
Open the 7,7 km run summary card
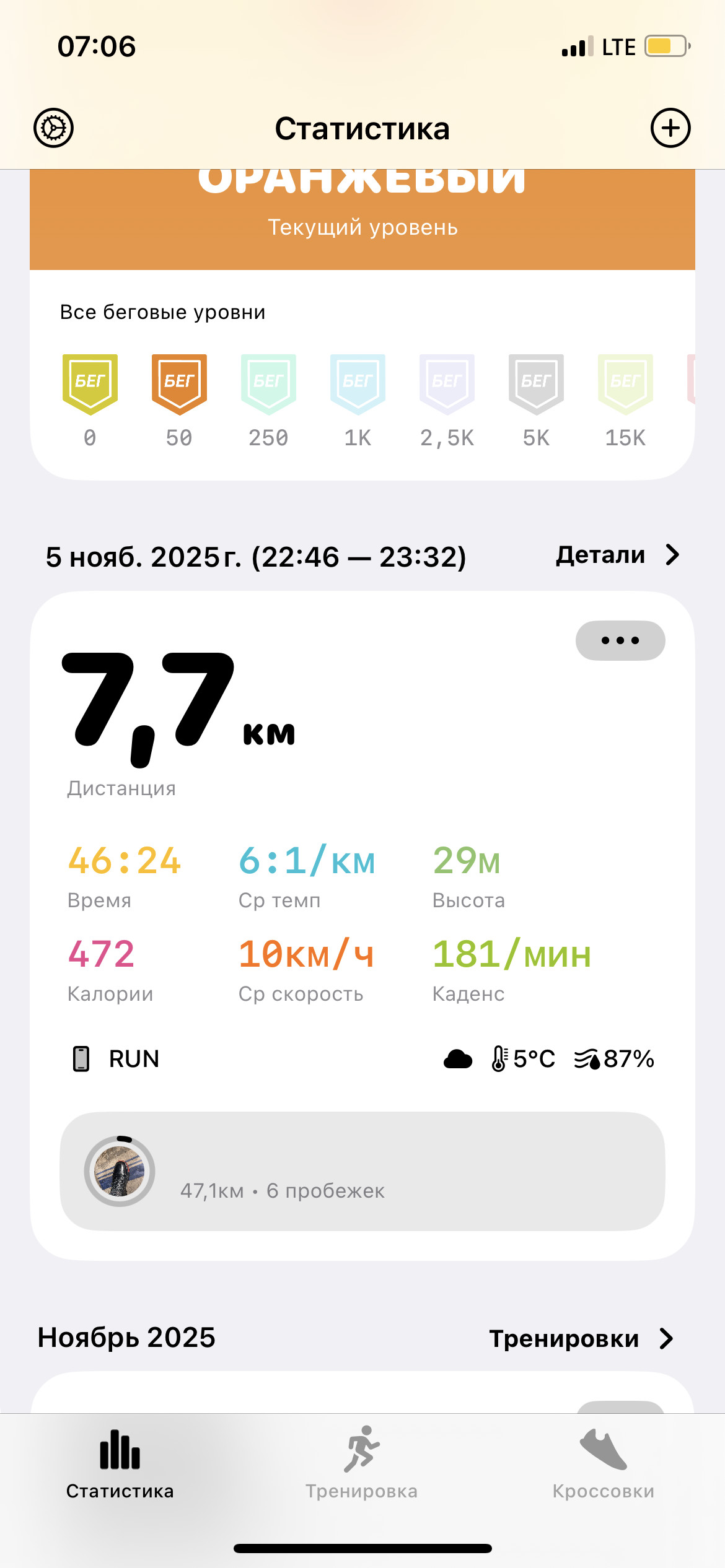pyautogui.click(x=362, y=925)
